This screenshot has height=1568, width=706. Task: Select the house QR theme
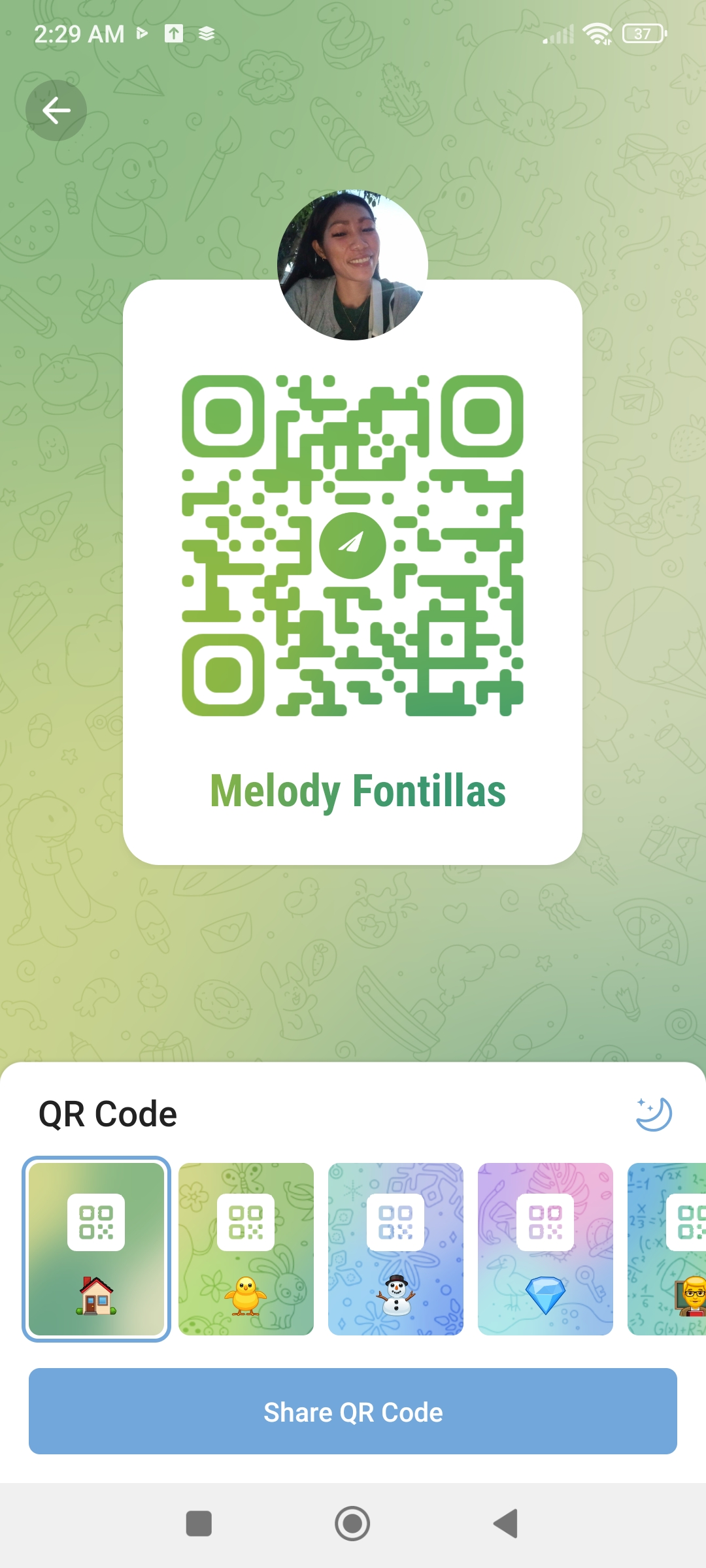pos(97,1249)
